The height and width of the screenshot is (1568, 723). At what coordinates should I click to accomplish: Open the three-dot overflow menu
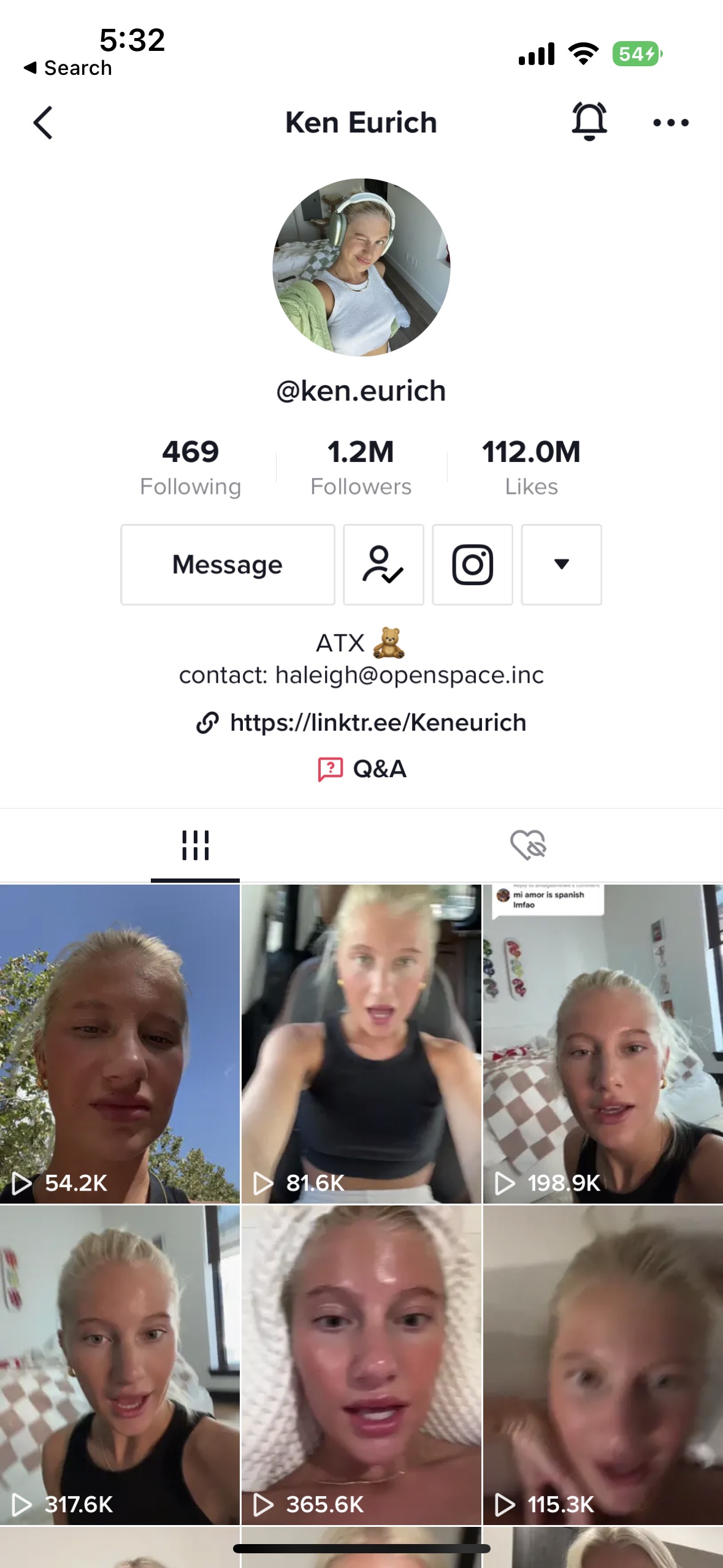pyautogui.click(x=670, y=123)
